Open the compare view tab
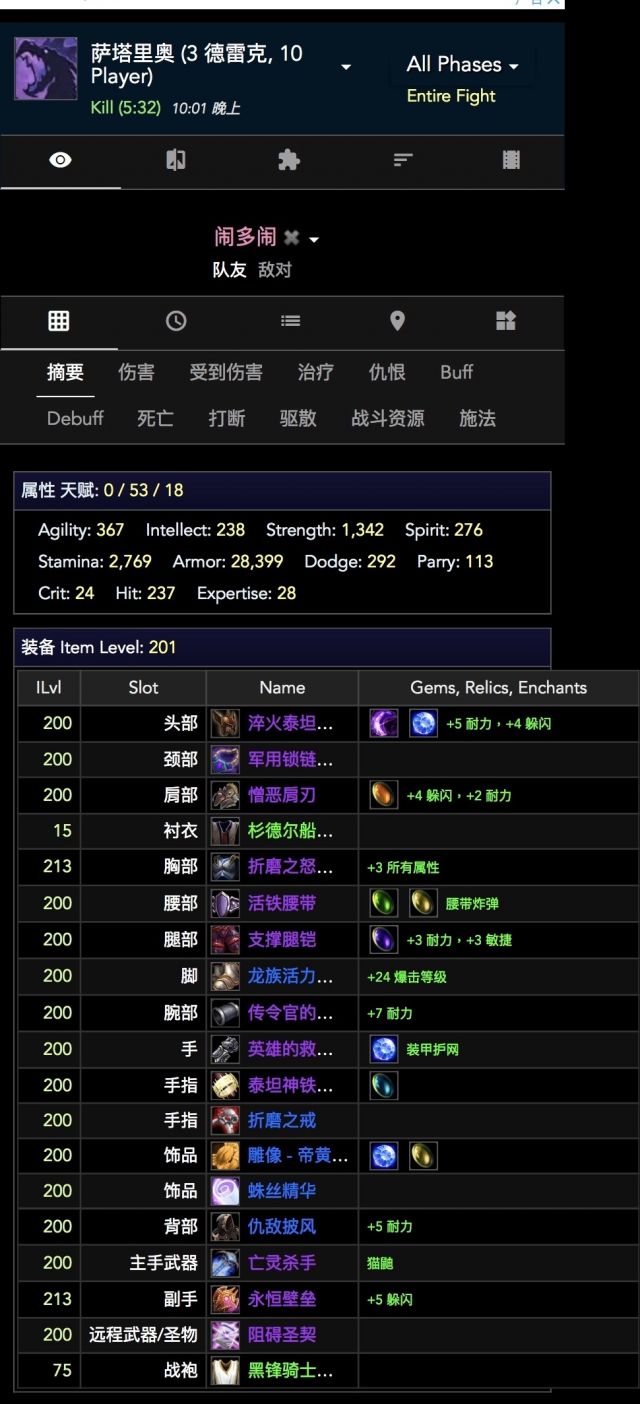 click(x=175, y=160)
